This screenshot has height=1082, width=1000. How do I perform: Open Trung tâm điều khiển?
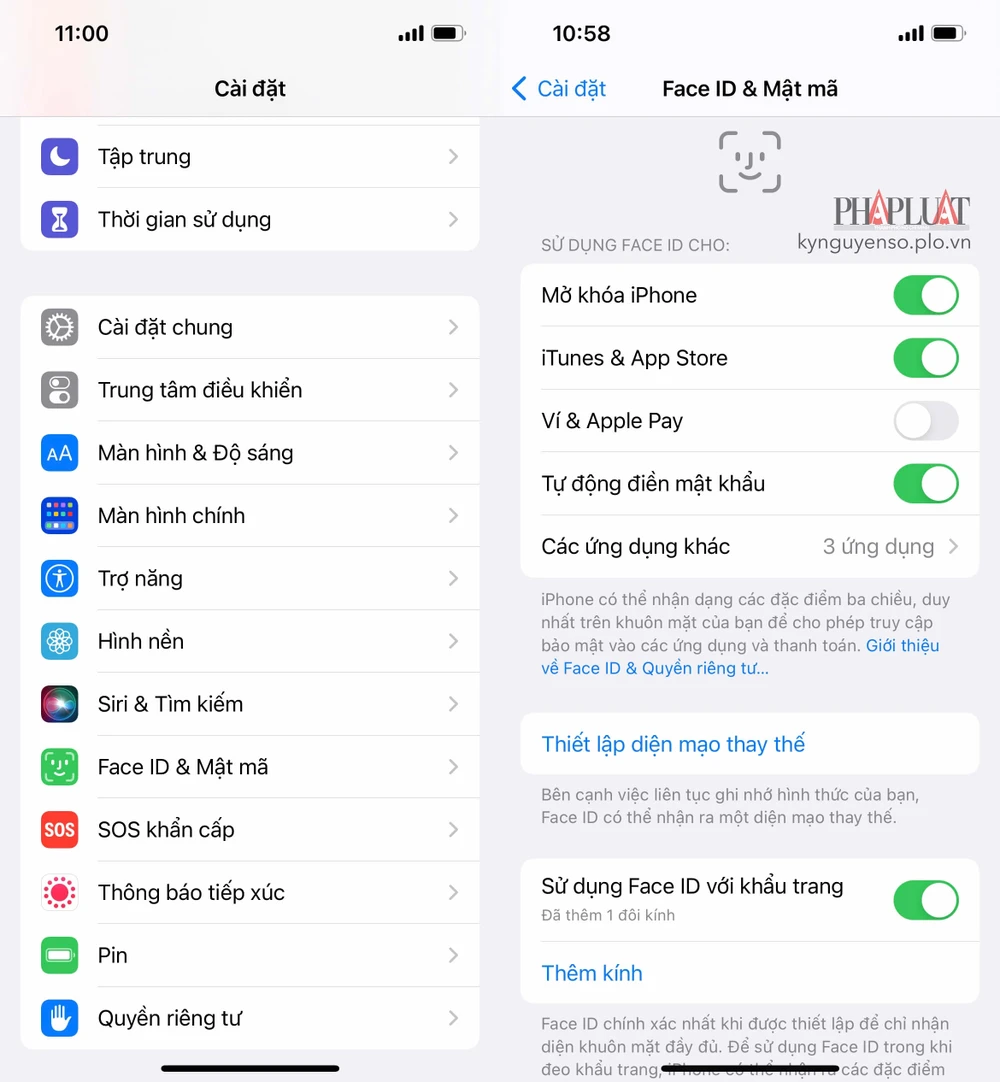coord(250,390)
